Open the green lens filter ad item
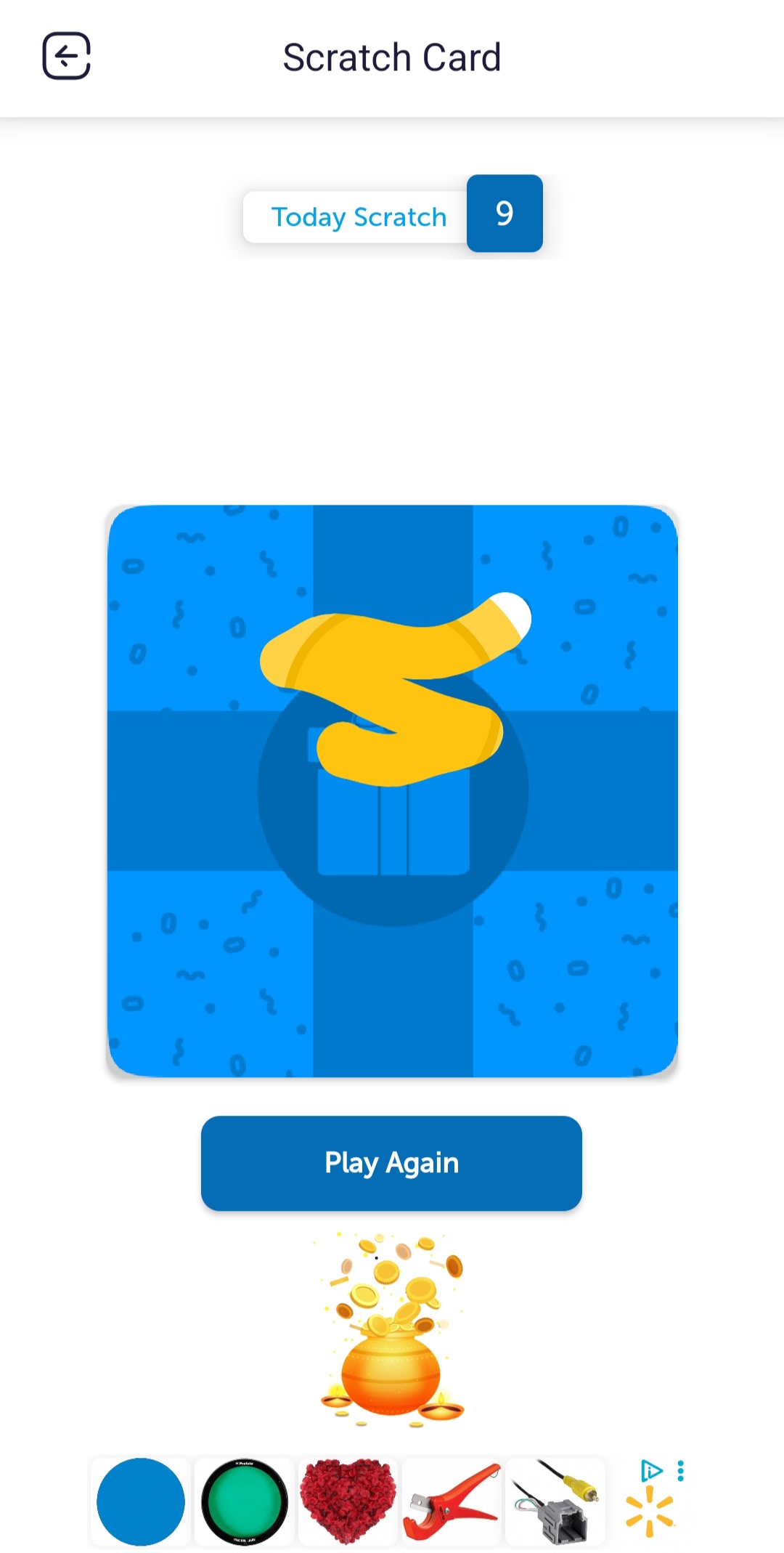Screen dimensions: 784x1553 coord(244,1501)
